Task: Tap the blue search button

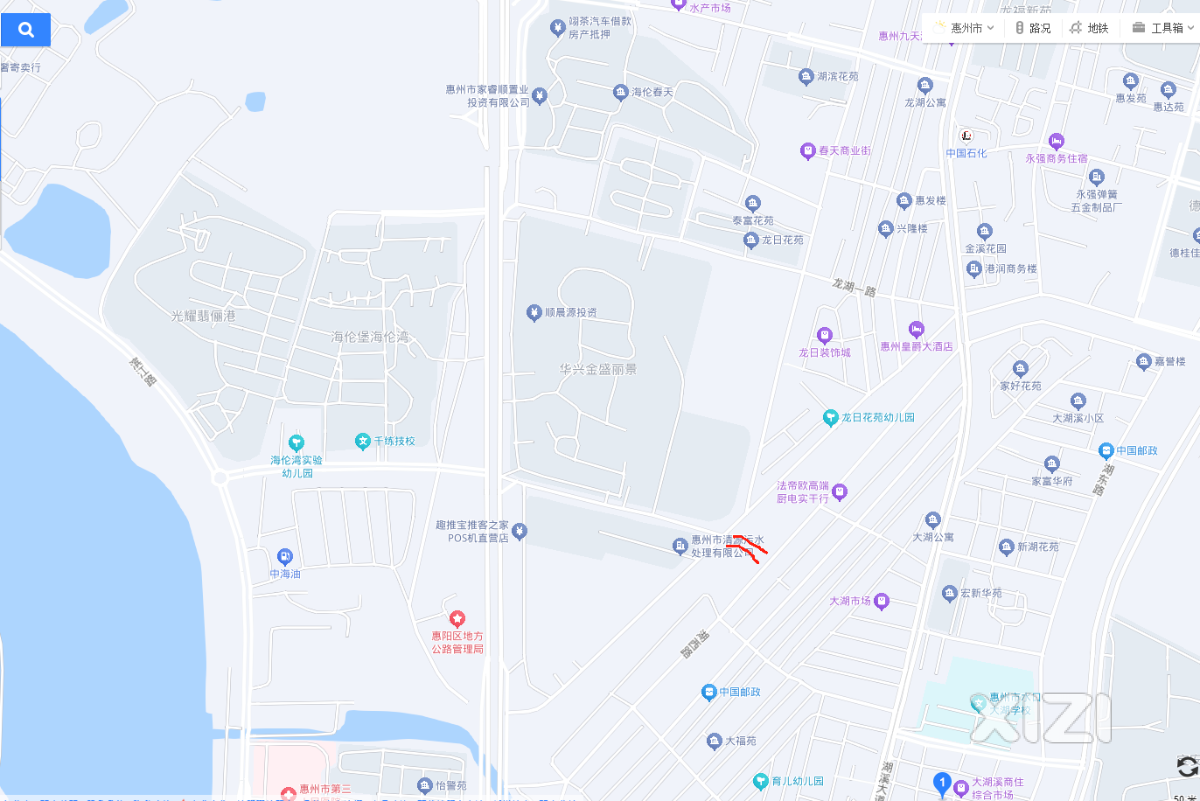Action: (26, 30)
